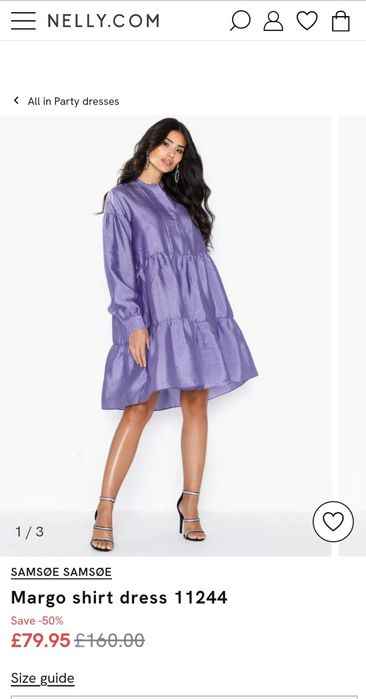Open the Size guide link
Image resolution: width=366 pixels, height=699 pixels.
[x=42, y=678]
